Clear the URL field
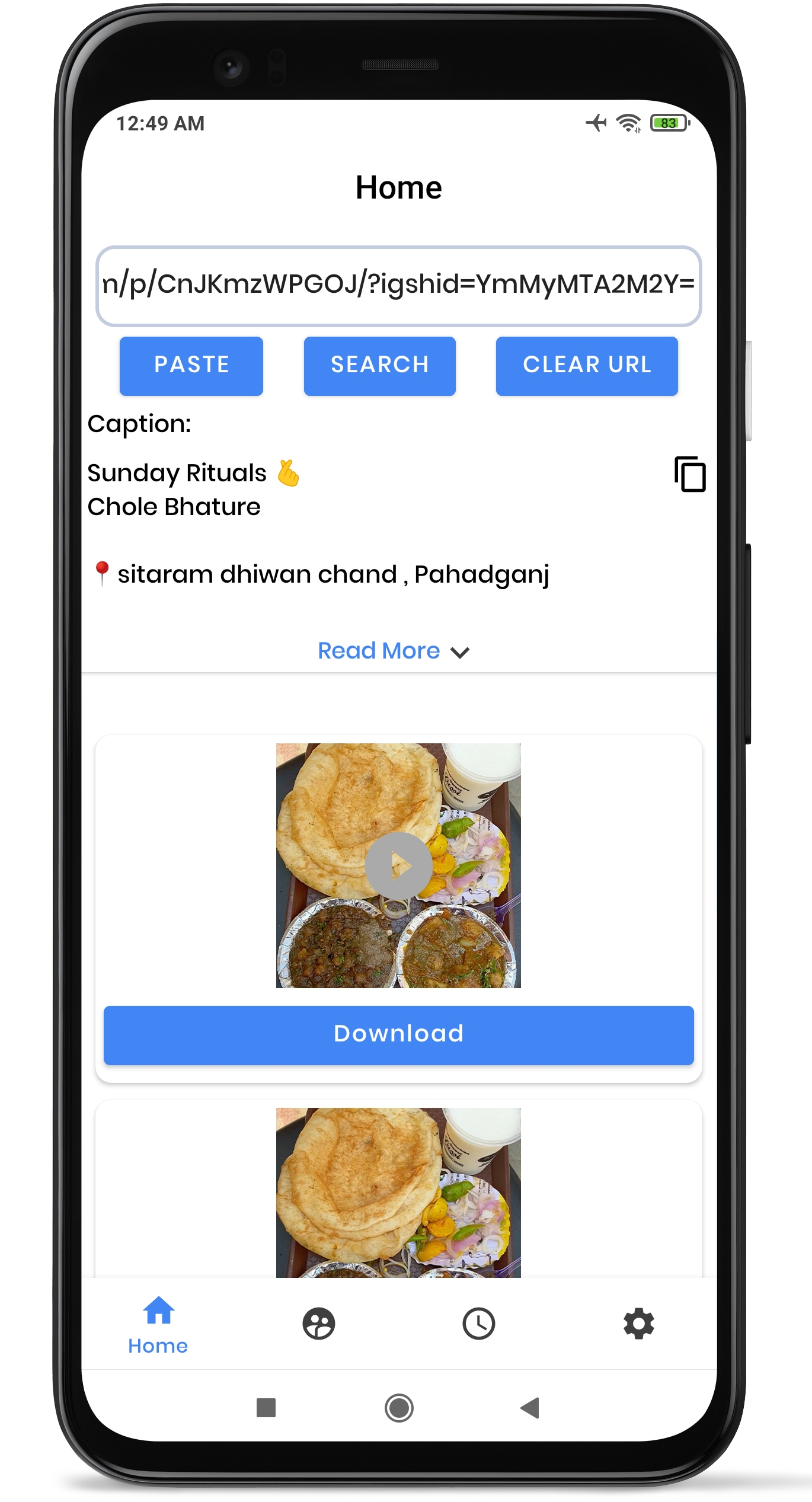812x1502 pixels. (586, 366)
